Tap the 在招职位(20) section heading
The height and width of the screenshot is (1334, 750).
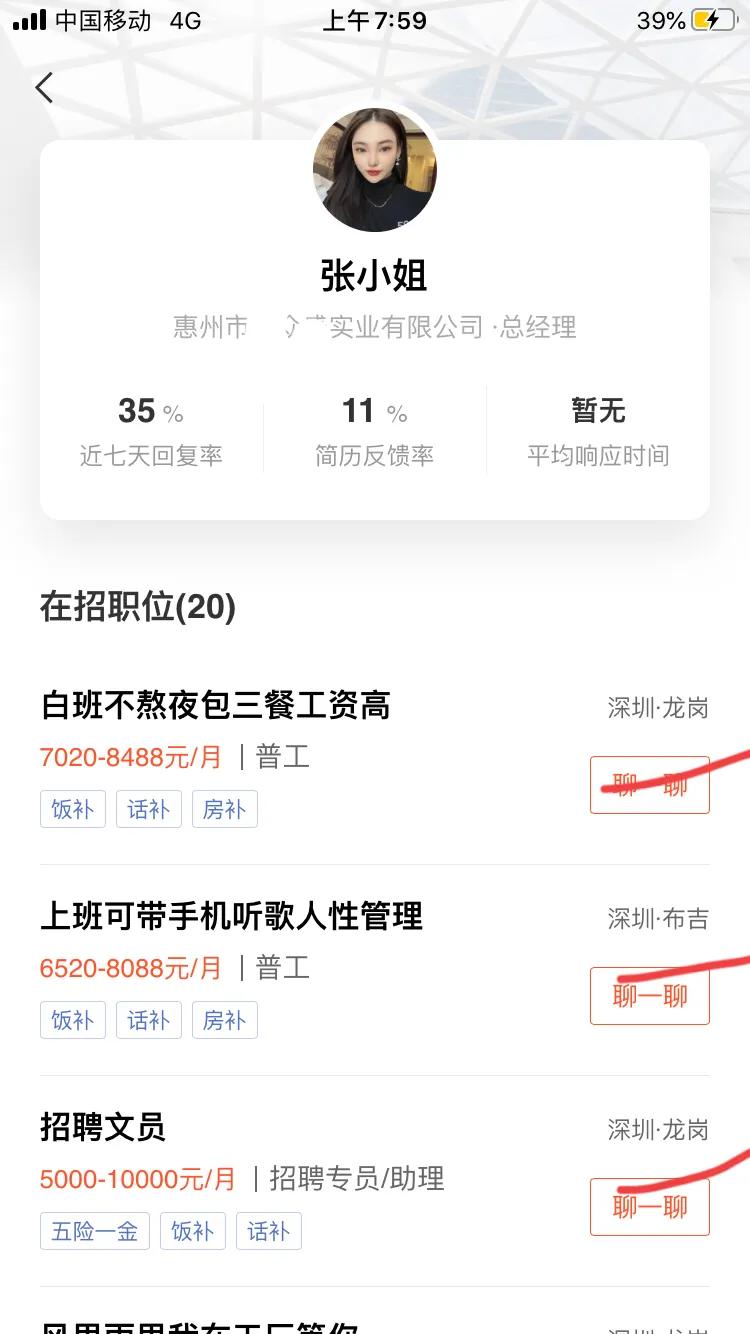pos(137,608)
